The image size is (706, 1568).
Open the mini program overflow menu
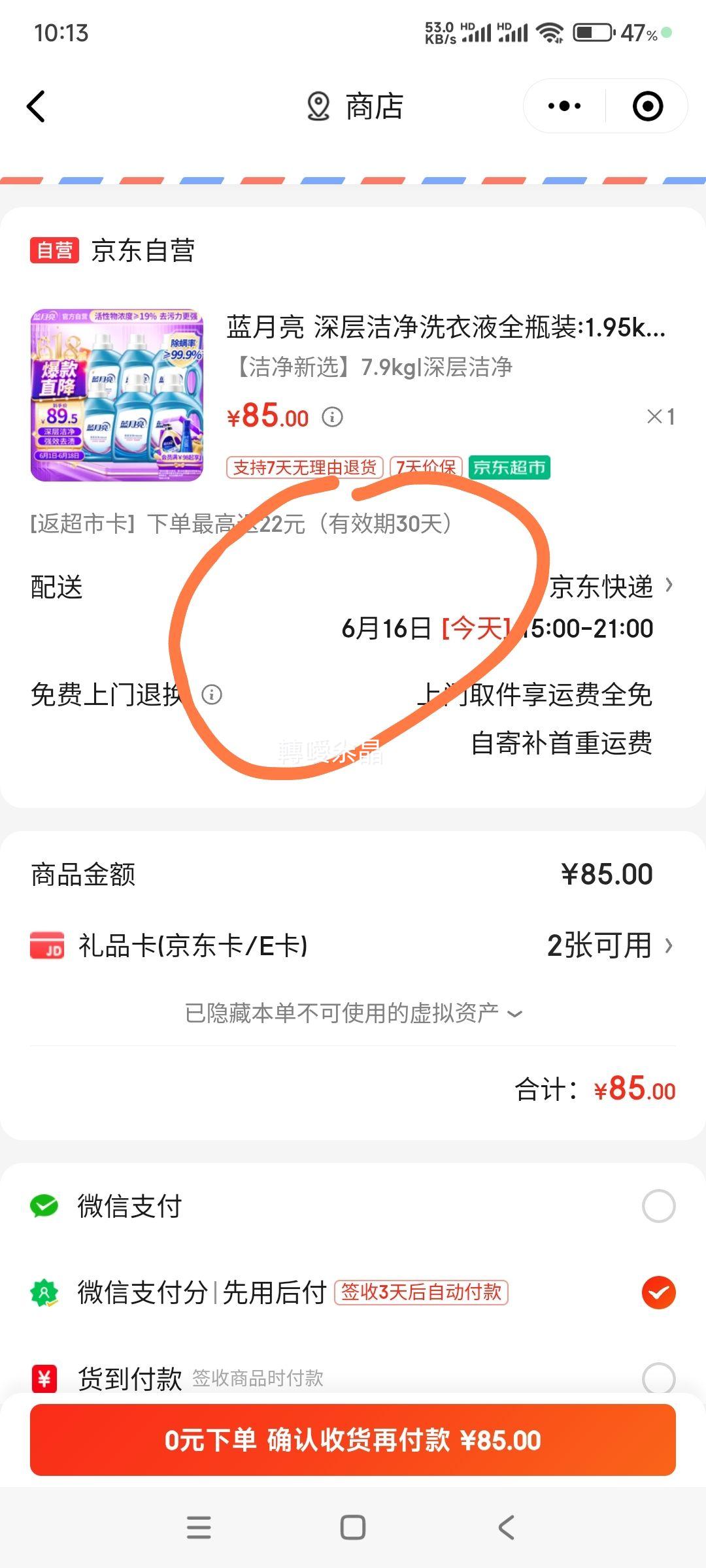click(564, 106)
